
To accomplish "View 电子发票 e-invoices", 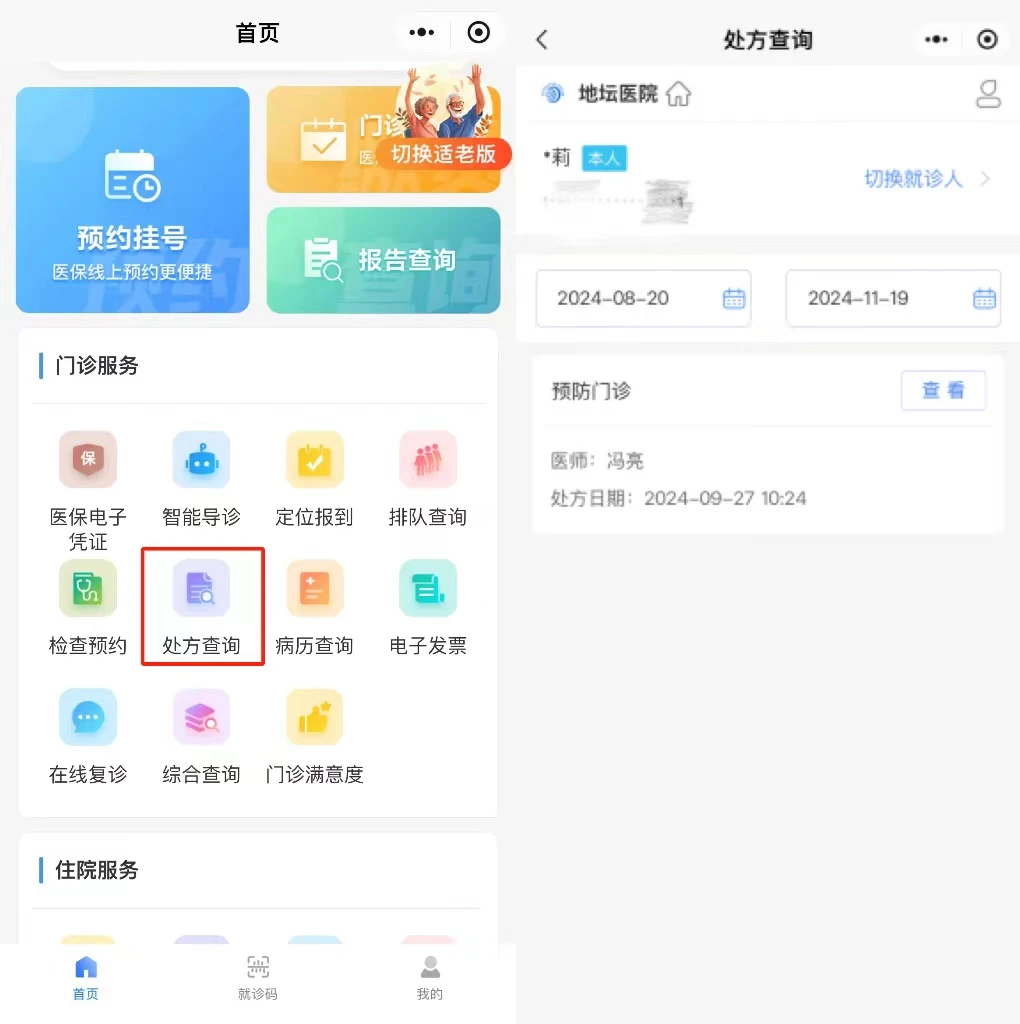I will click(x=428, y=606).
